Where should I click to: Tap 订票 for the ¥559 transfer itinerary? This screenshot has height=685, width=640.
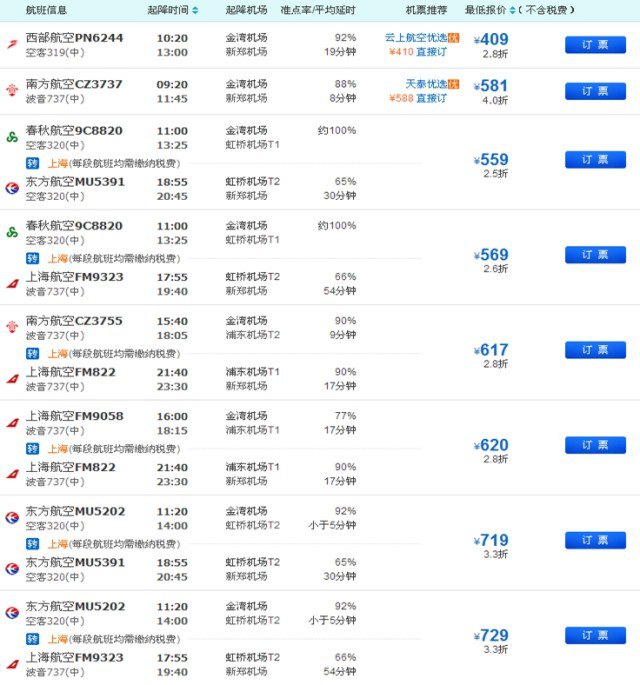[x=595, y=160]
